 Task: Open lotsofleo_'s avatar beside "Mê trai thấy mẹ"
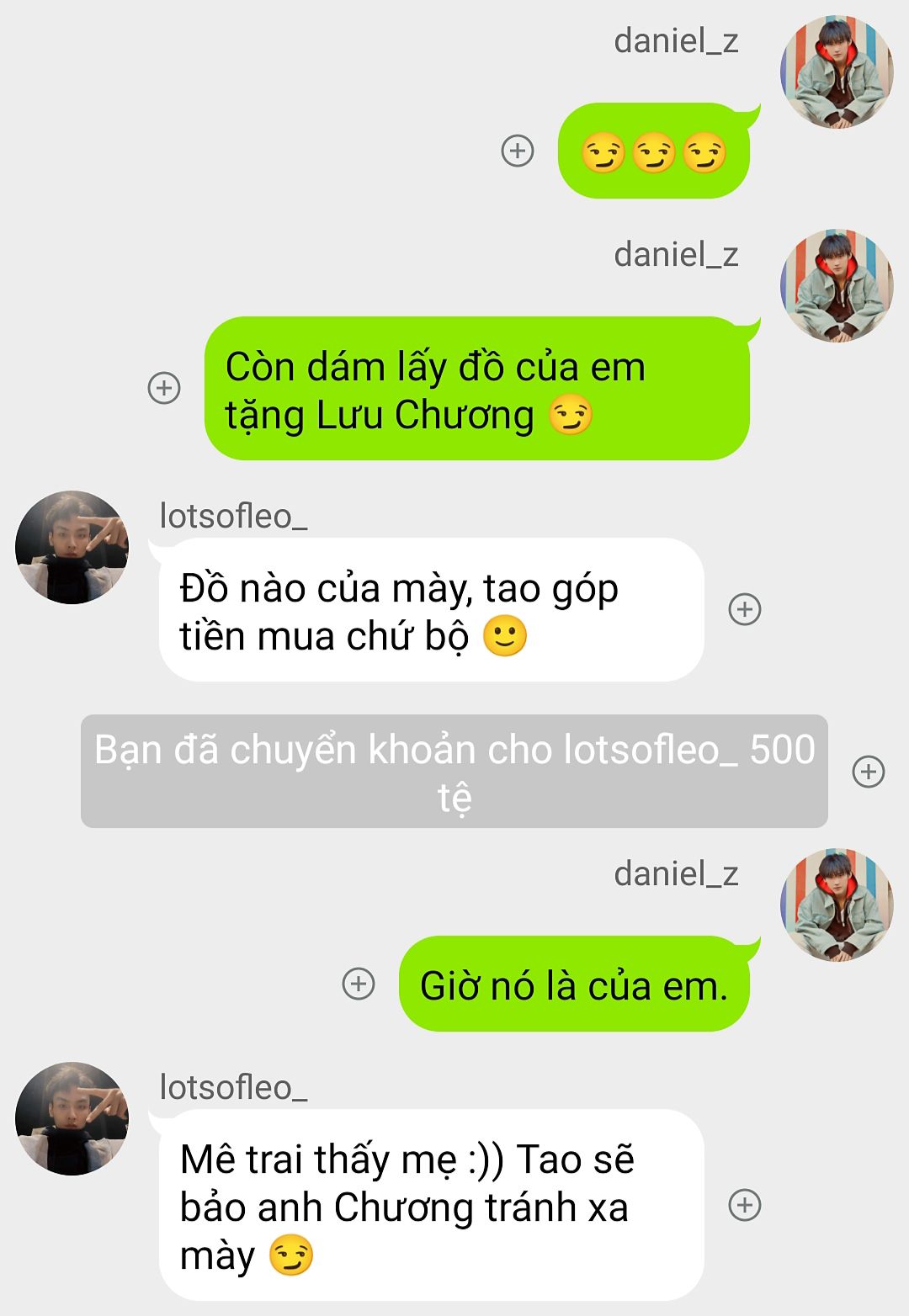coord(72,1119)
